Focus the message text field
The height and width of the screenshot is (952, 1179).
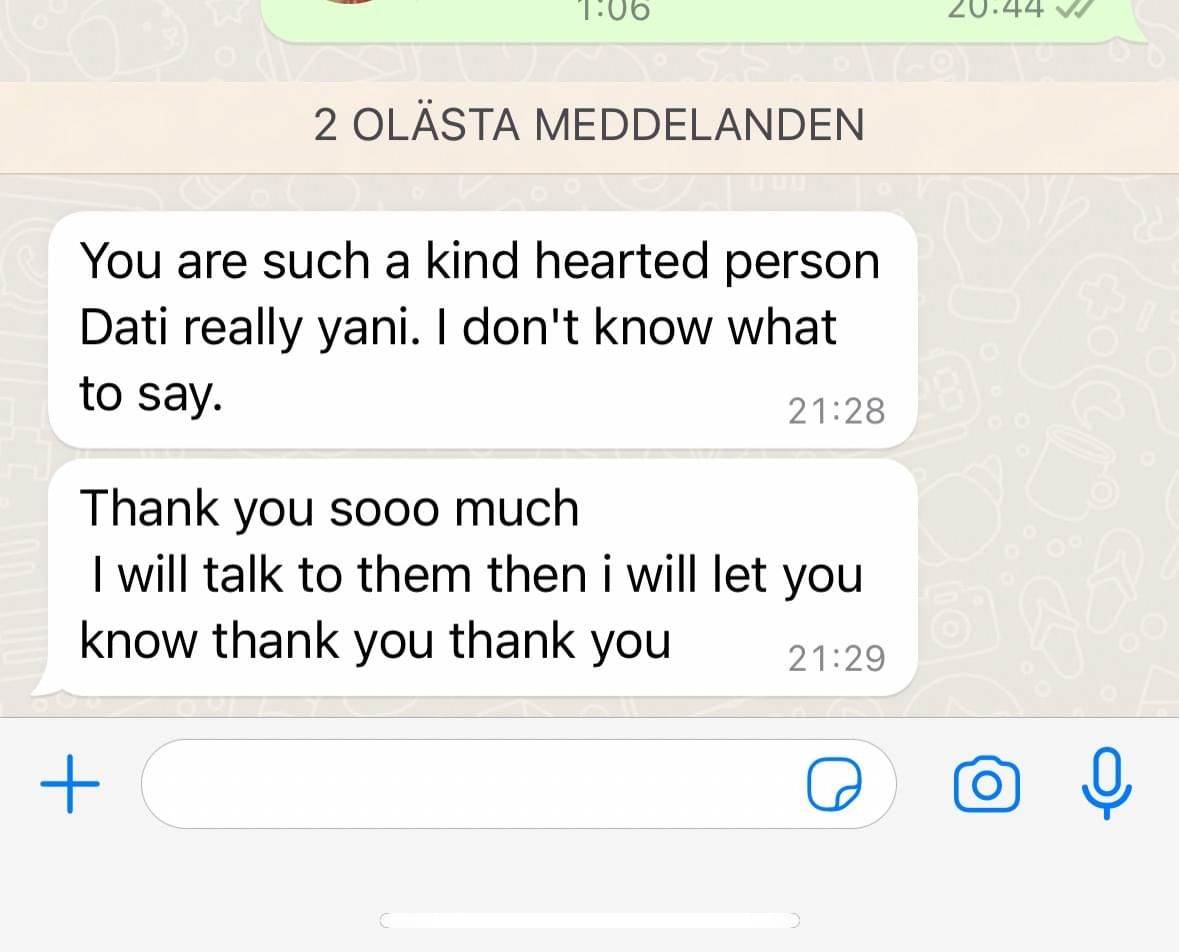(470, 784)
